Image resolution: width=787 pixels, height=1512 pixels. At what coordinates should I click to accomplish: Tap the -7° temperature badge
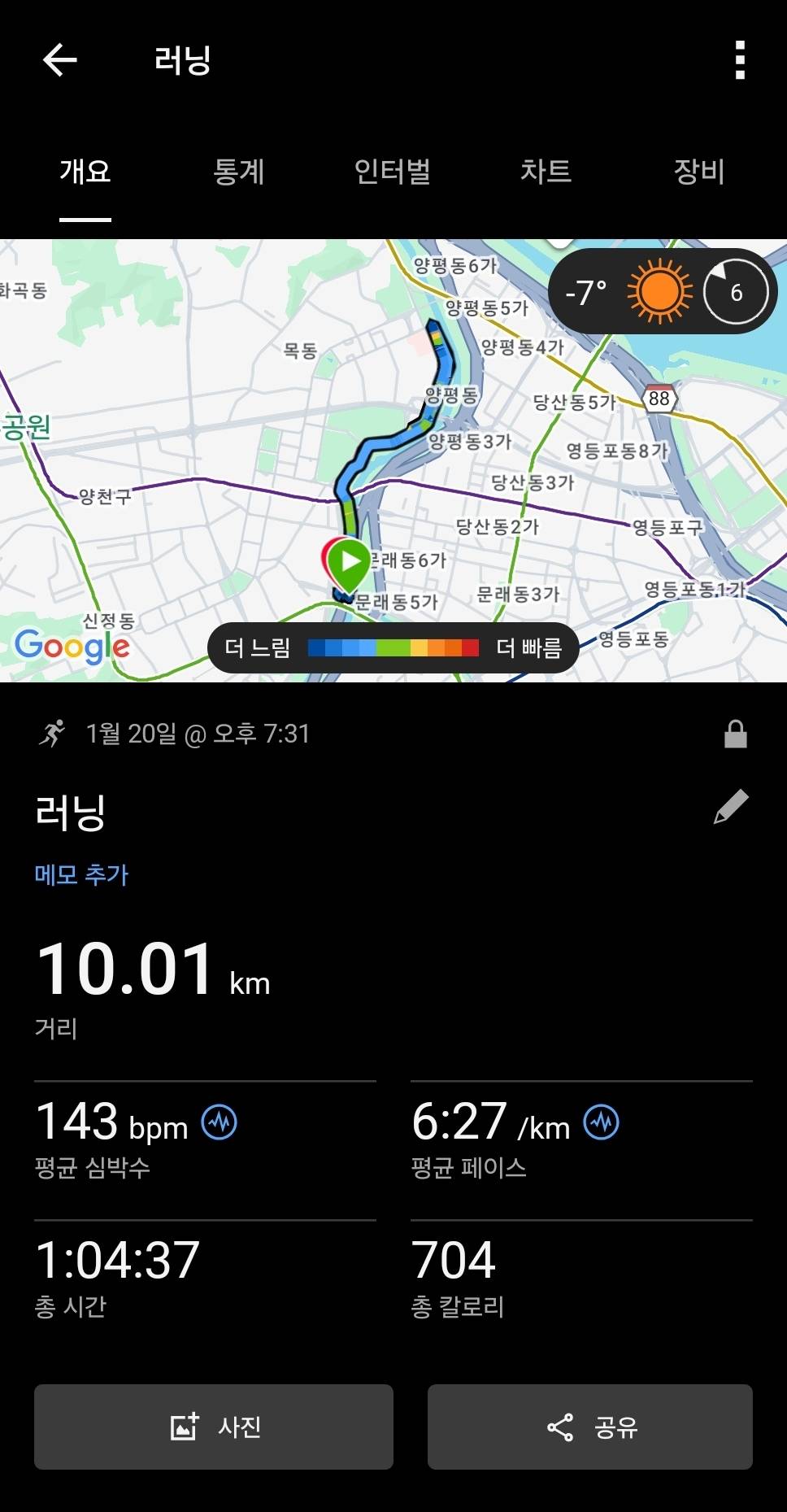[585, 290]
